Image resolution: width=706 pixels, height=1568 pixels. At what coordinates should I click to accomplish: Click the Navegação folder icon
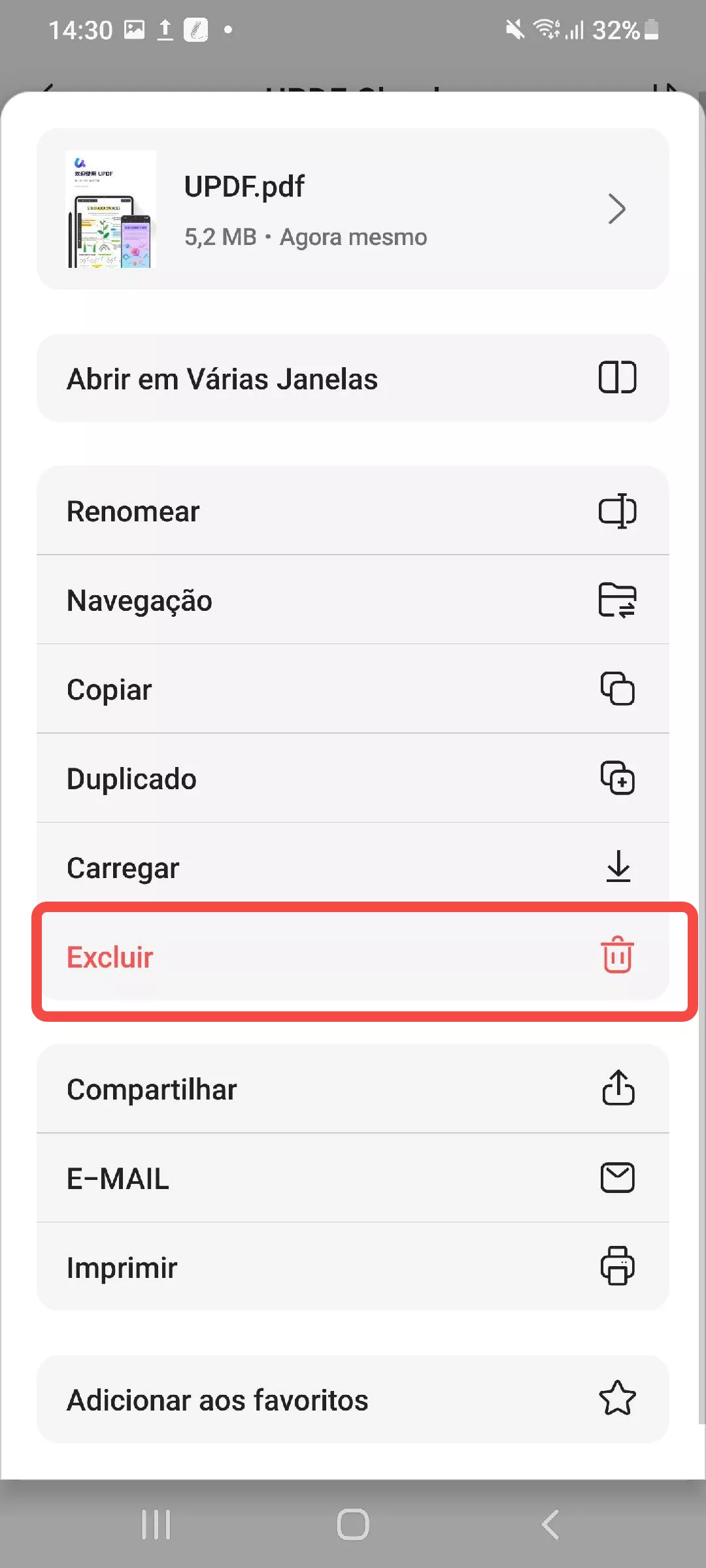(x=618, y=600)
